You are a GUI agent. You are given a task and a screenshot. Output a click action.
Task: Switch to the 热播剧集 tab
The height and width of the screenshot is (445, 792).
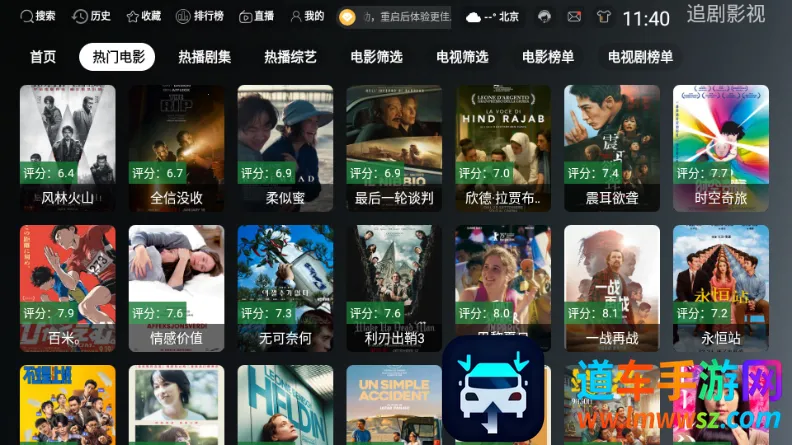205,57
